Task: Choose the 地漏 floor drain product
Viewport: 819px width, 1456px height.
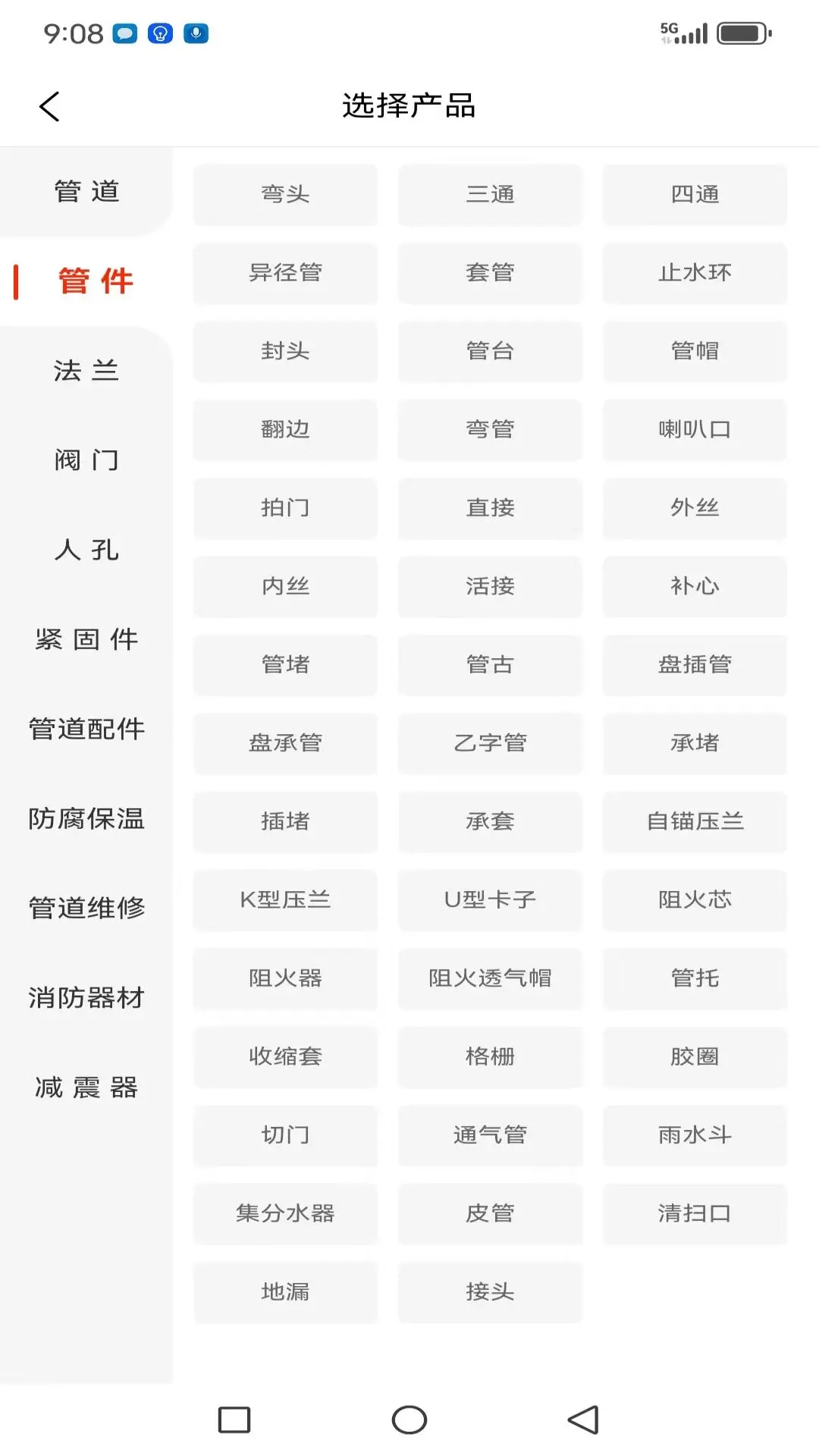Action: pyautogui.click(x=285, y=1293)
